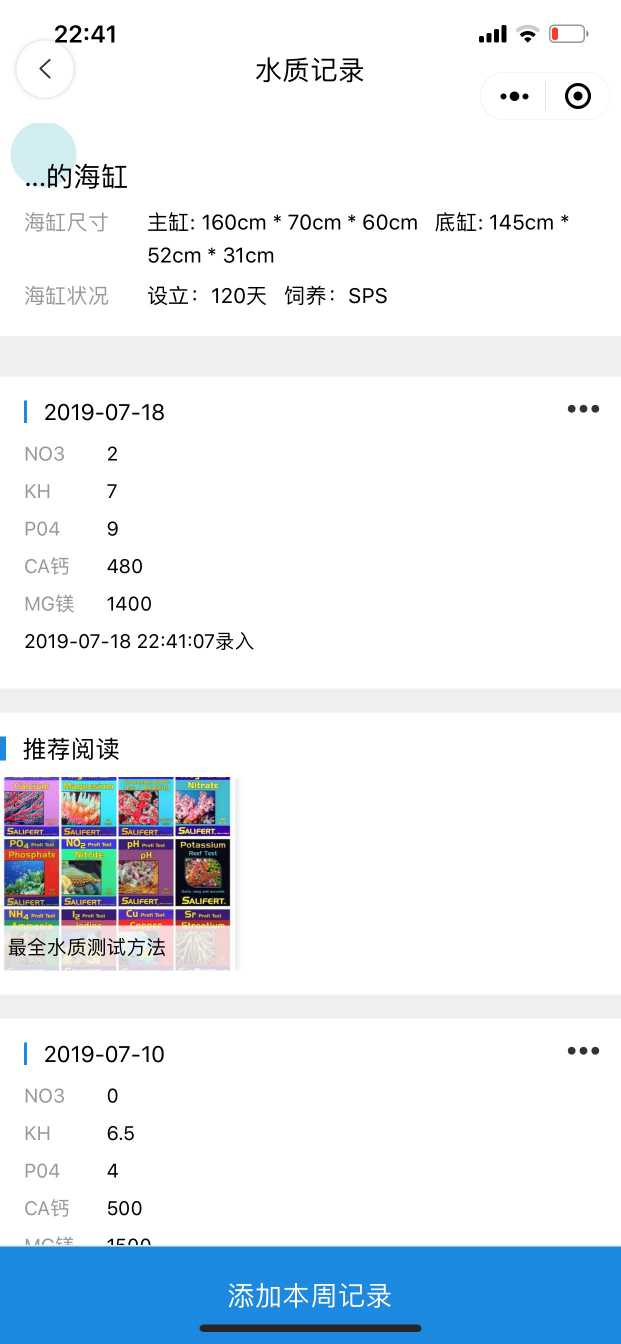Open the 最全水质测试方法 article
The width and height of the screenshot is (621, 1344).
[118, 873]
